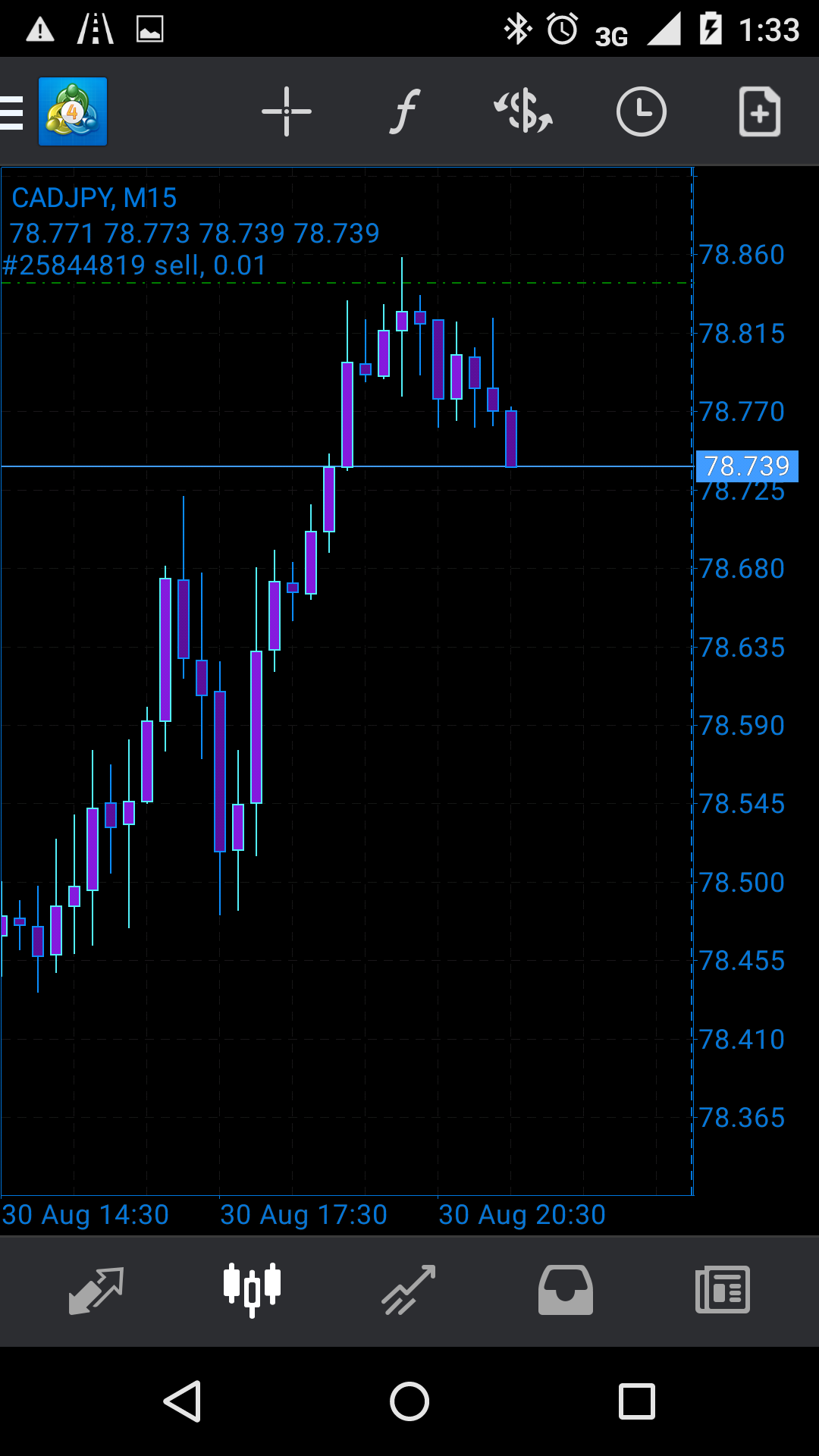Select a chart timeframe via clock icon
This screenshot has height=1456, width=819.
[642, 112]
